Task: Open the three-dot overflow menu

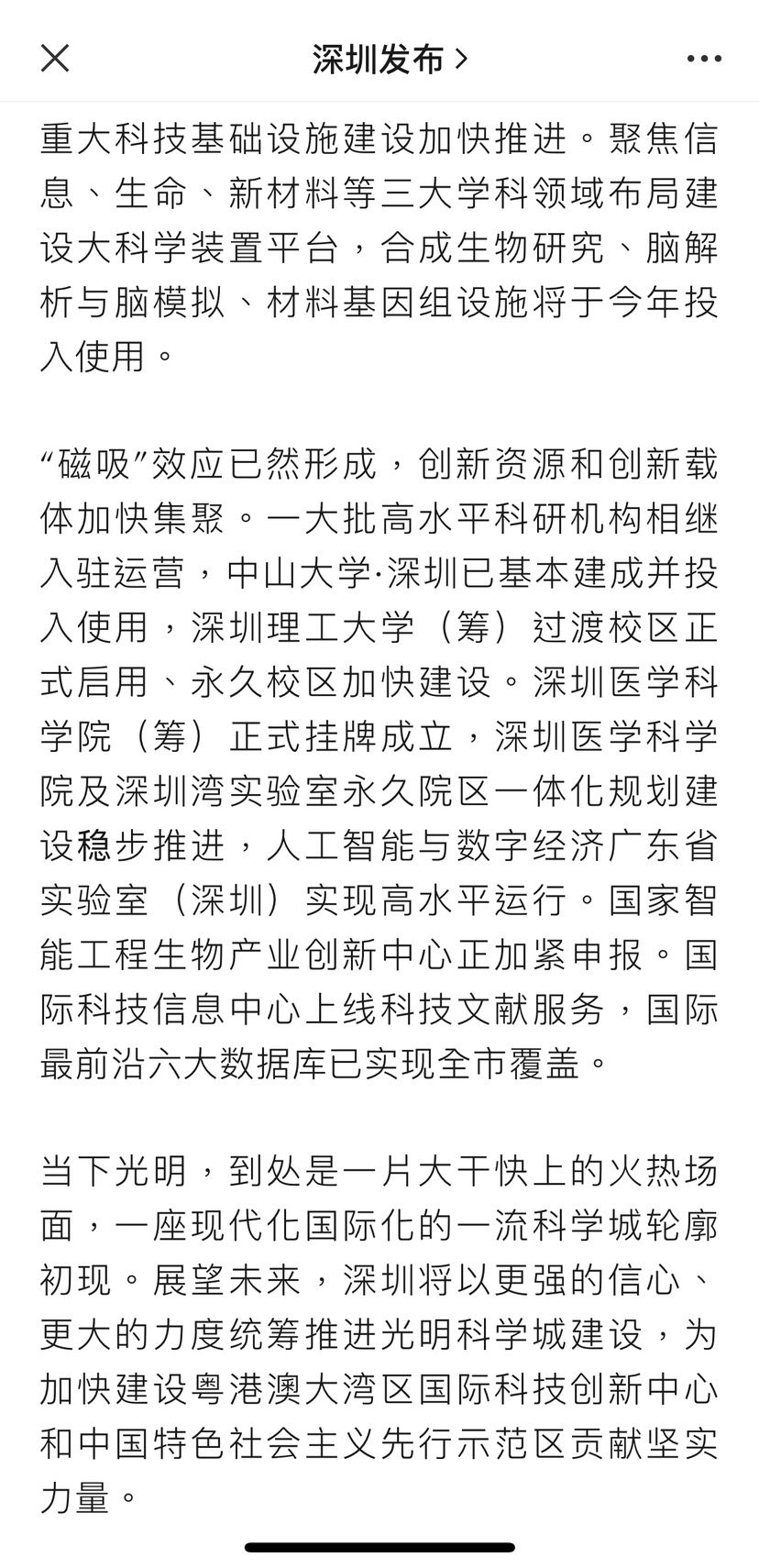Action: point(704,59)
